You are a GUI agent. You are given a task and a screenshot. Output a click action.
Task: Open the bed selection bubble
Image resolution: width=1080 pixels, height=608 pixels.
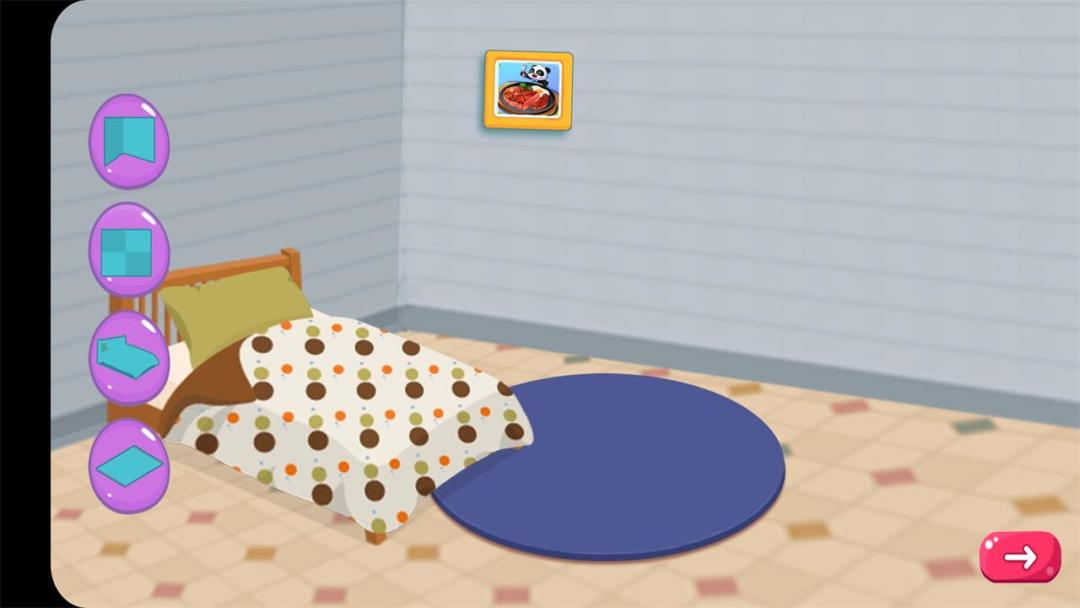(x=129, y=358)
